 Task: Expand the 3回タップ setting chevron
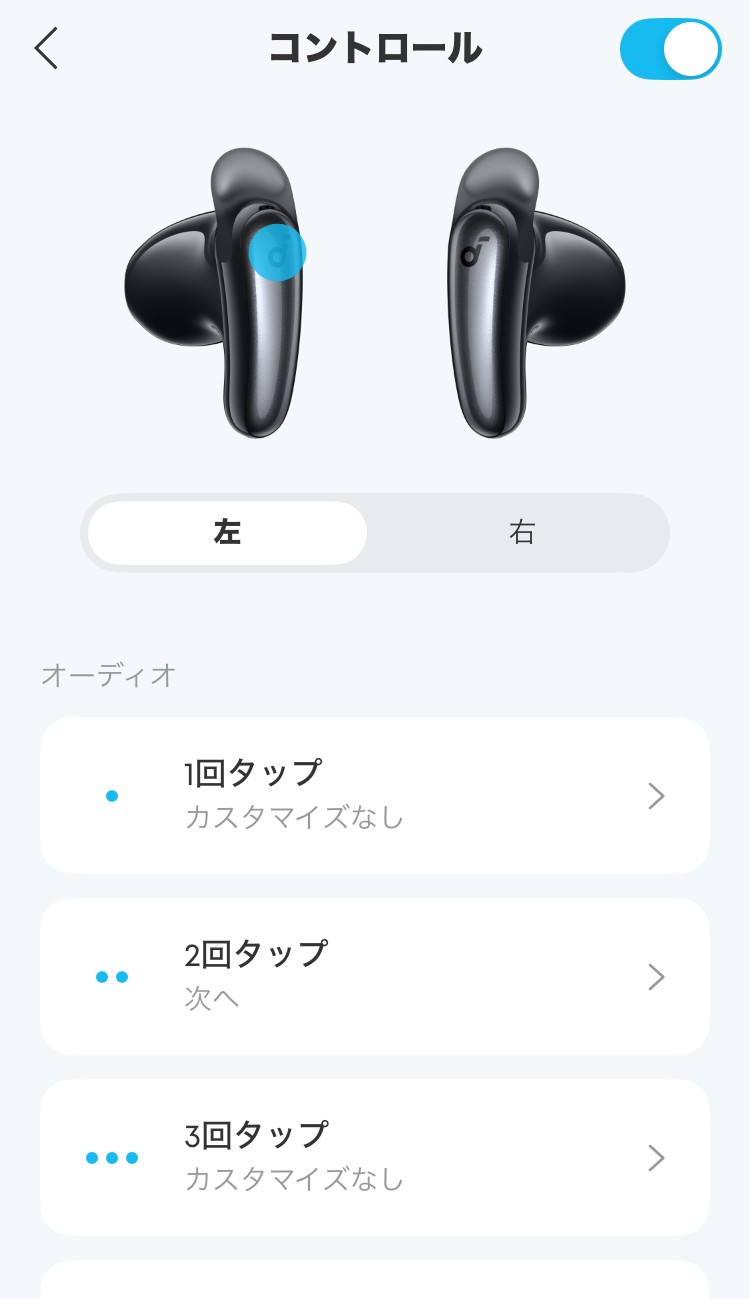coord(657,1158)
